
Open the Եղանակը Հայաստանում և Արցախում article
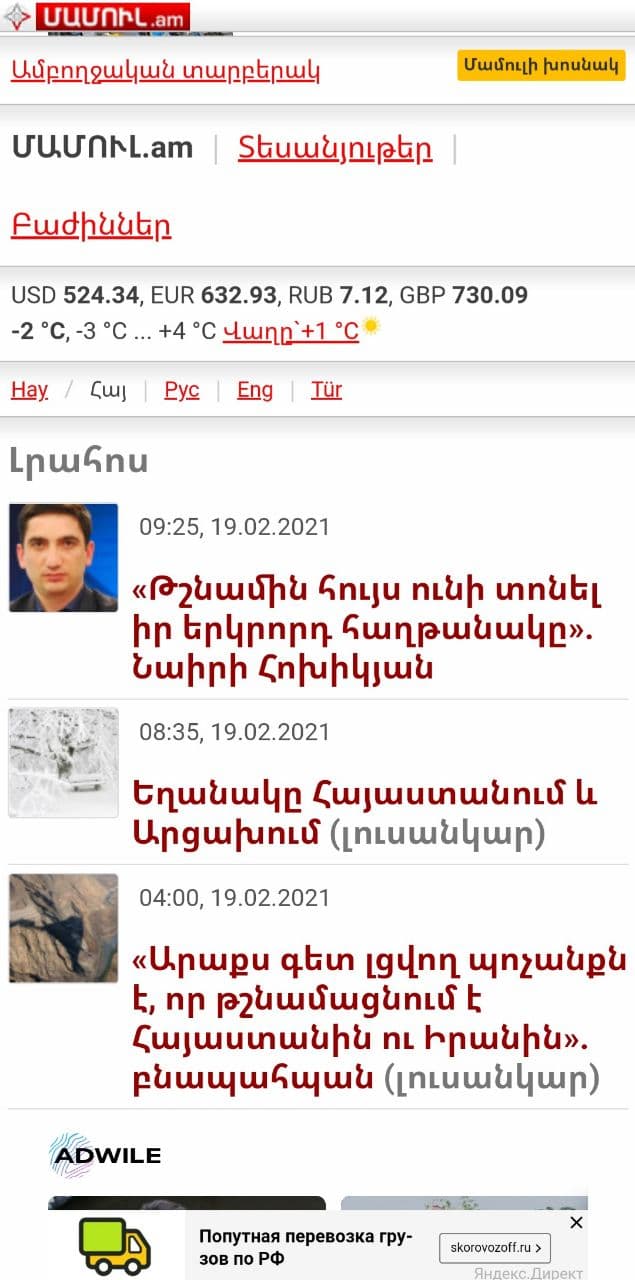(x=366, y=813)
